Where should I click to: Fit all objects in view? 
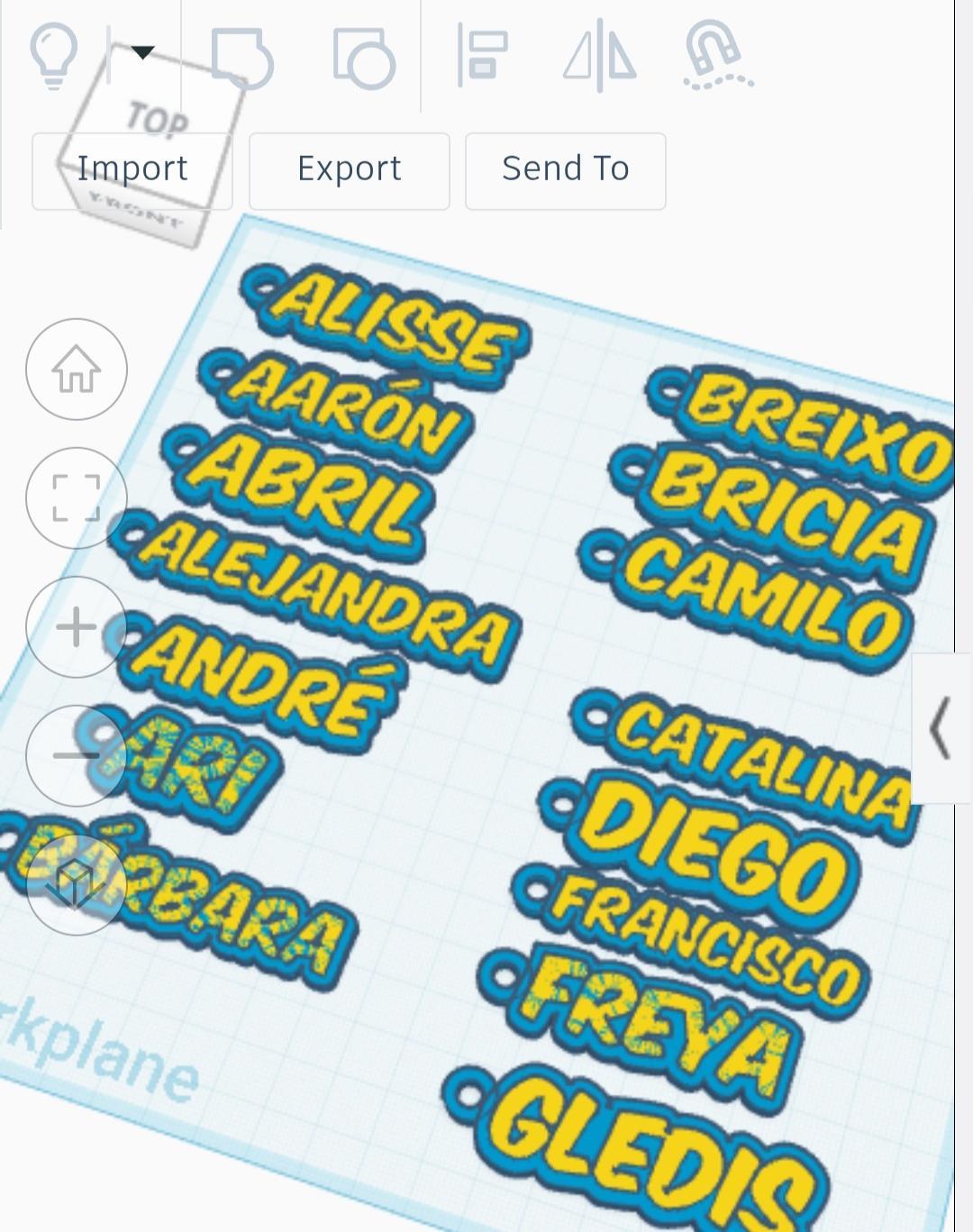pyautogui.click(x=77, y=497)
